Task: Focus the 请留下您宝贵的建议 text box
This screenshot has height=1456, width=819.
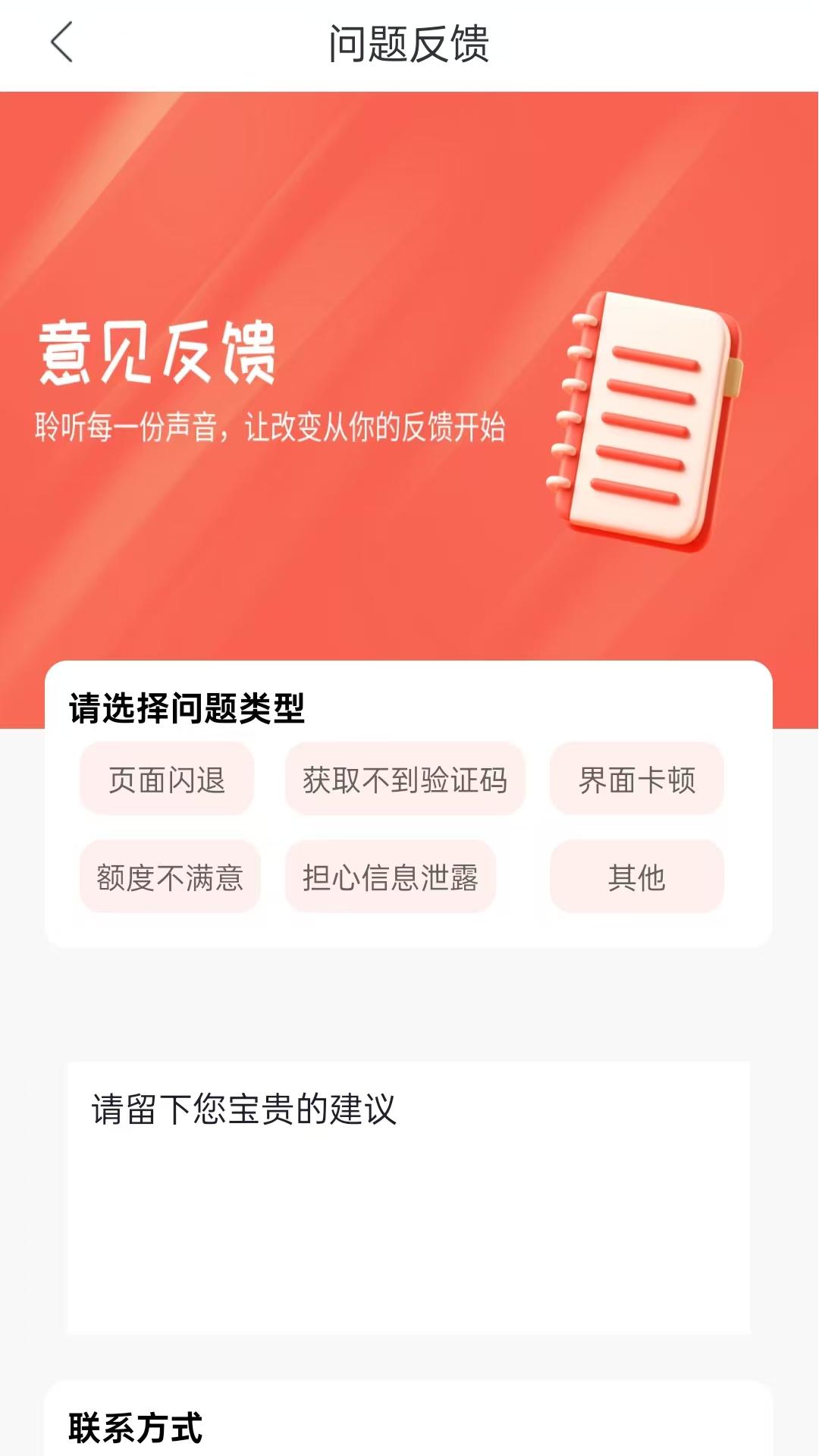Action: pos(409,1197)
